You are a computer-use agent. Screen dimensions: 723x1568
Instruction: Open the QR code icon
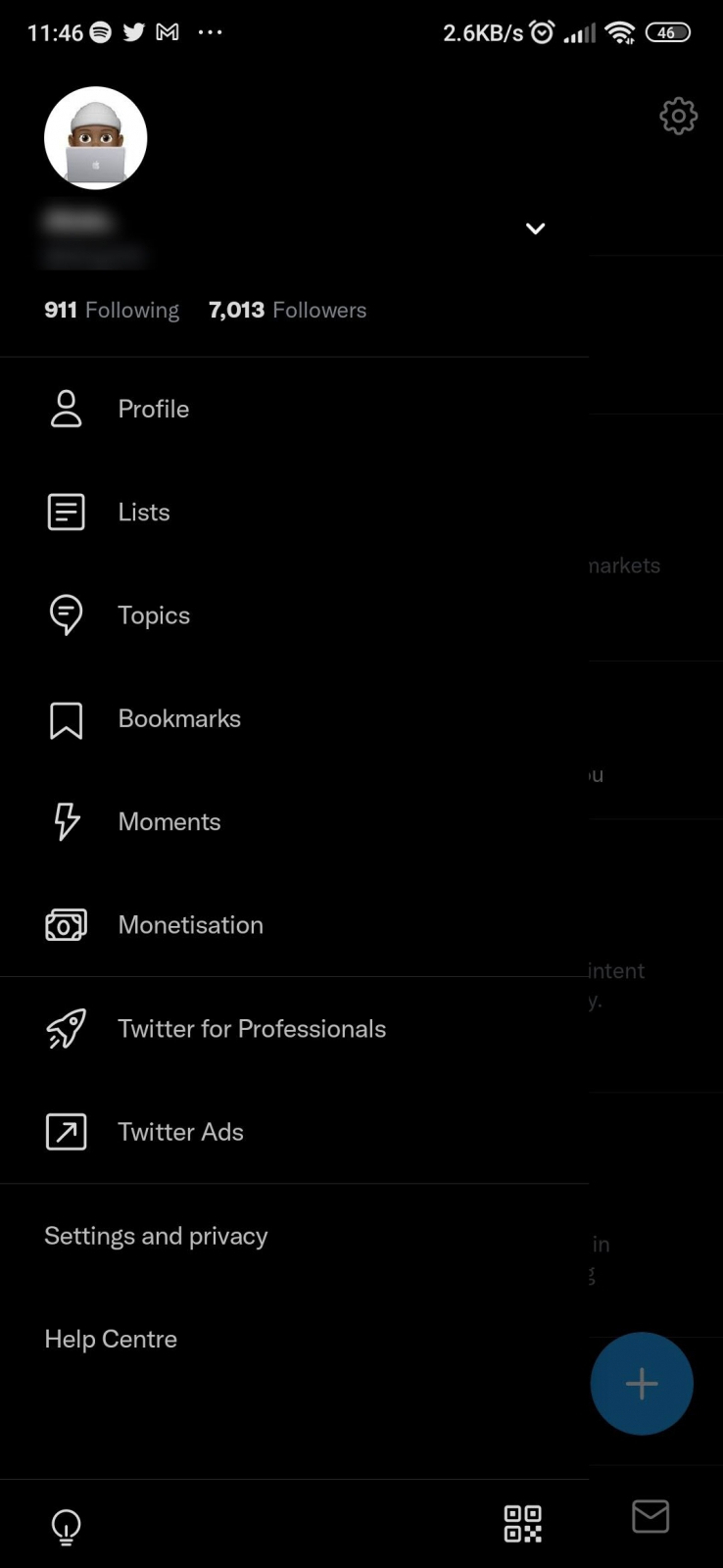522,1524
